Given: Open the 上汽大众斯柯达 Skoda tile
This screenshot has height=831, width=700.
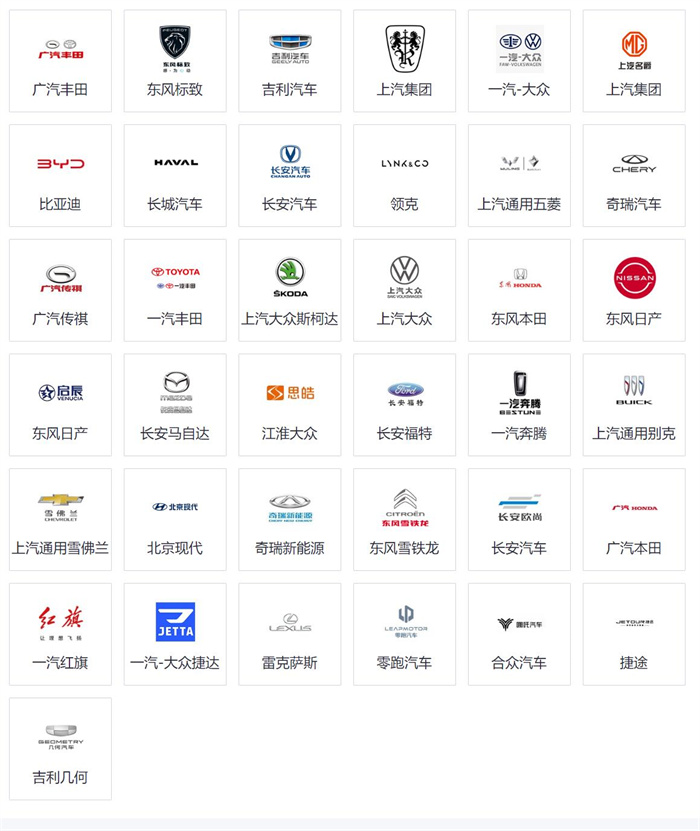Looking at the screenshot, I should (290, 290).
